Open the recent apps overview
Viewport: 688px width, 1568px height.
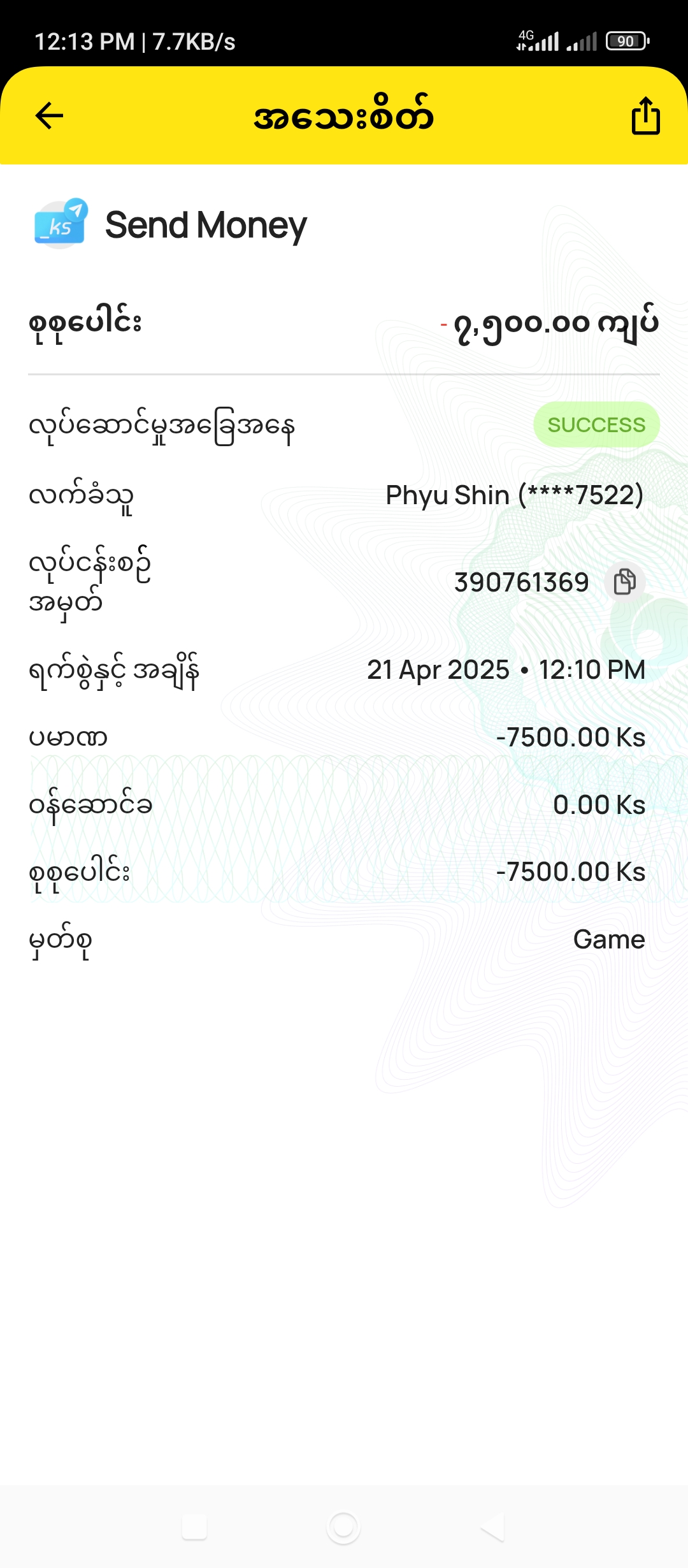(x=194, y=1527)
